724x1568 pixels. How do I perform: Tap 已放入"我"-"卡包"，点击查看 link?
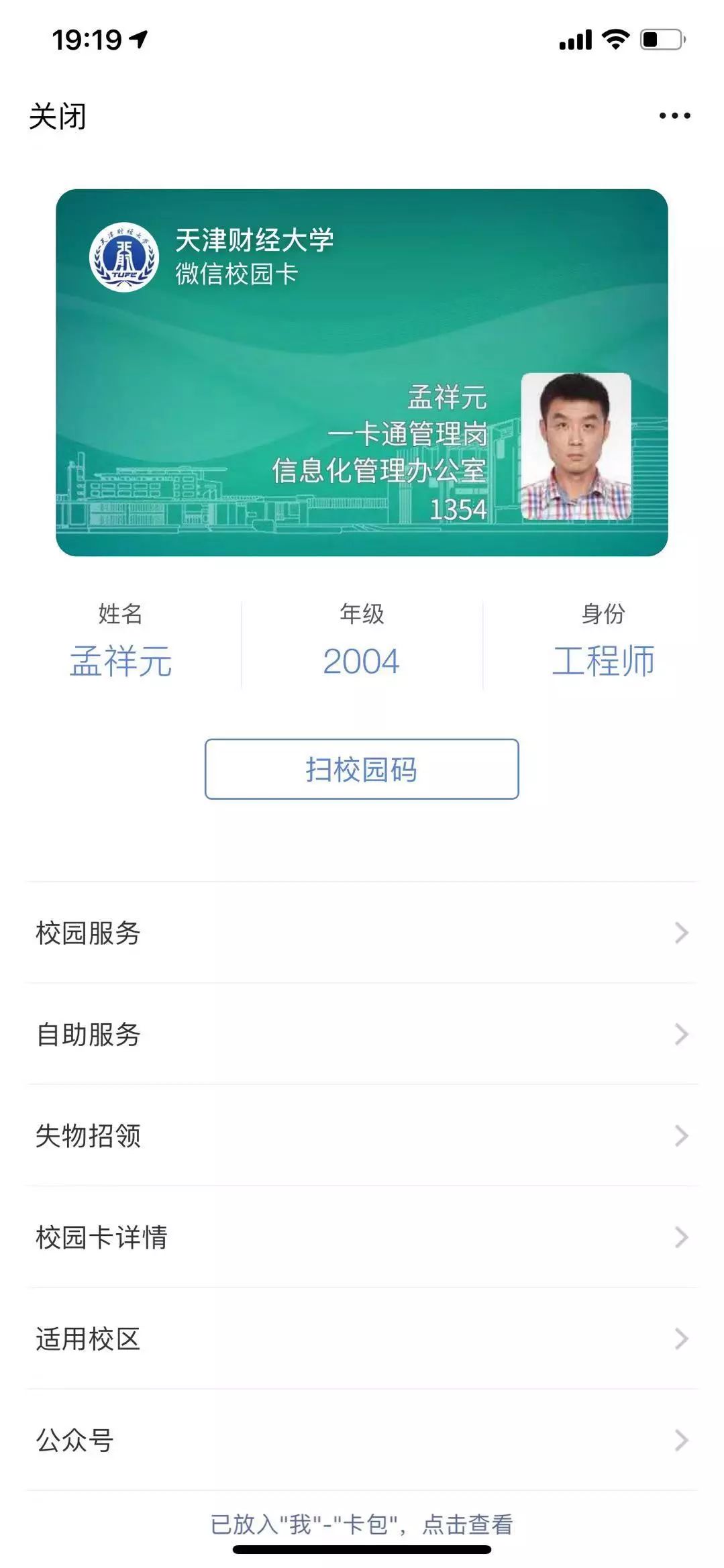pyautogui.click(x=362, y=1524)
